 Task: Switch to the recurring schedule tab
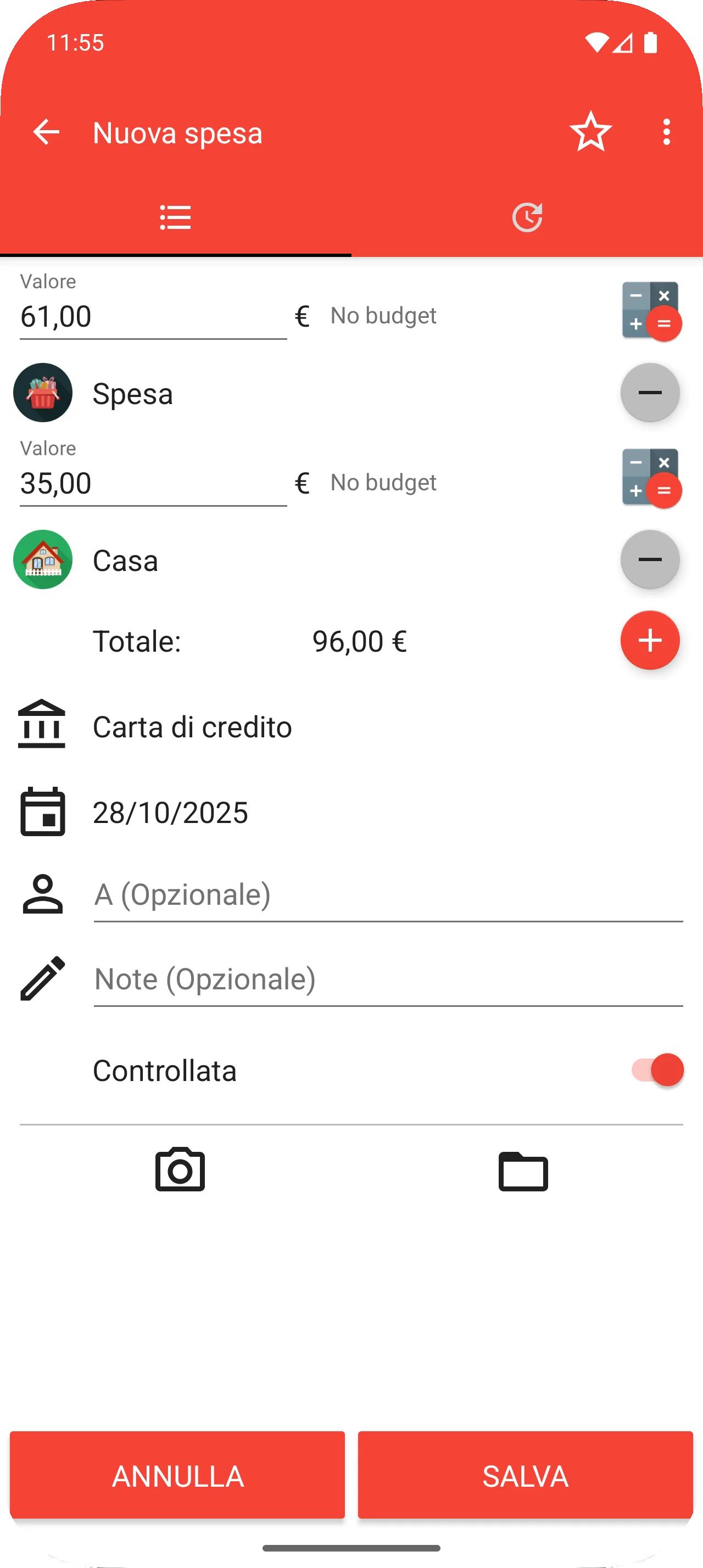[x=527, y=218]
